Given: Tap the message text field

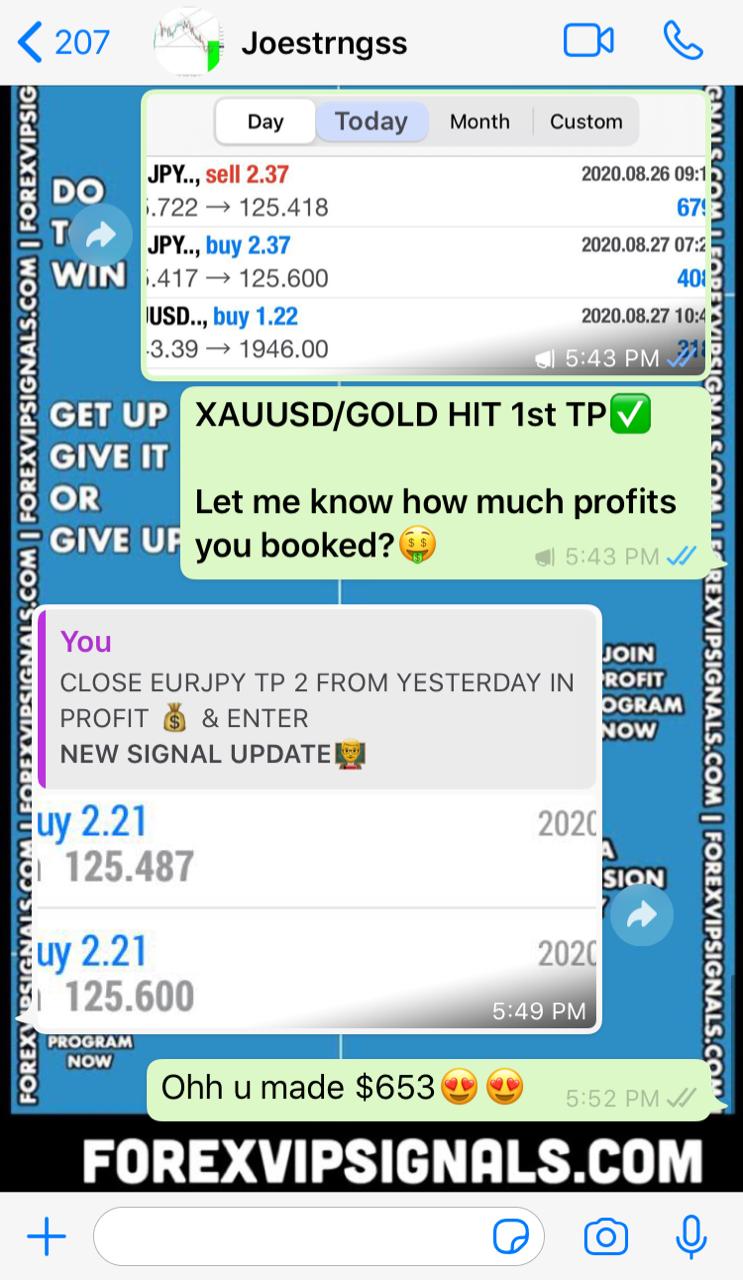Looking at the screenshot, I should coord(290,1237).
